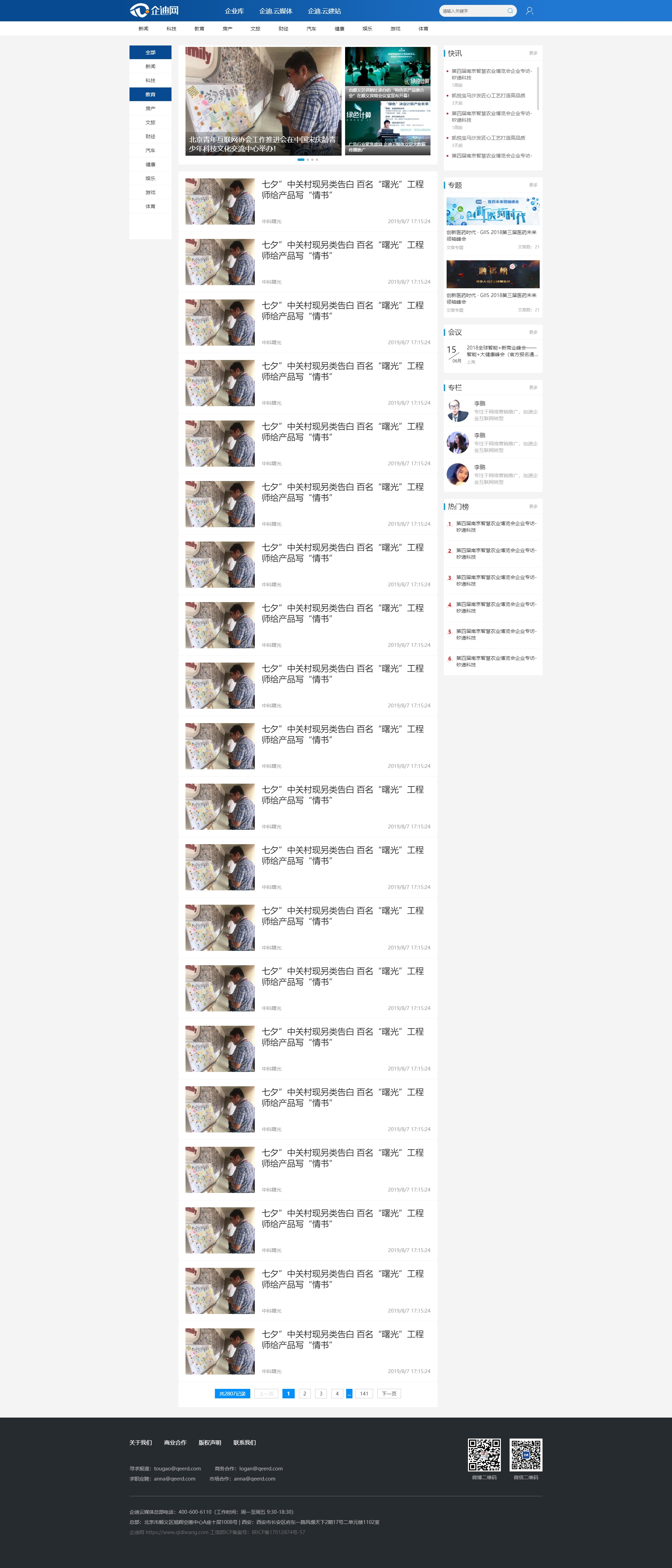Go to 企迪.云建站
The image size is (672, 1568).
[324, 11]
